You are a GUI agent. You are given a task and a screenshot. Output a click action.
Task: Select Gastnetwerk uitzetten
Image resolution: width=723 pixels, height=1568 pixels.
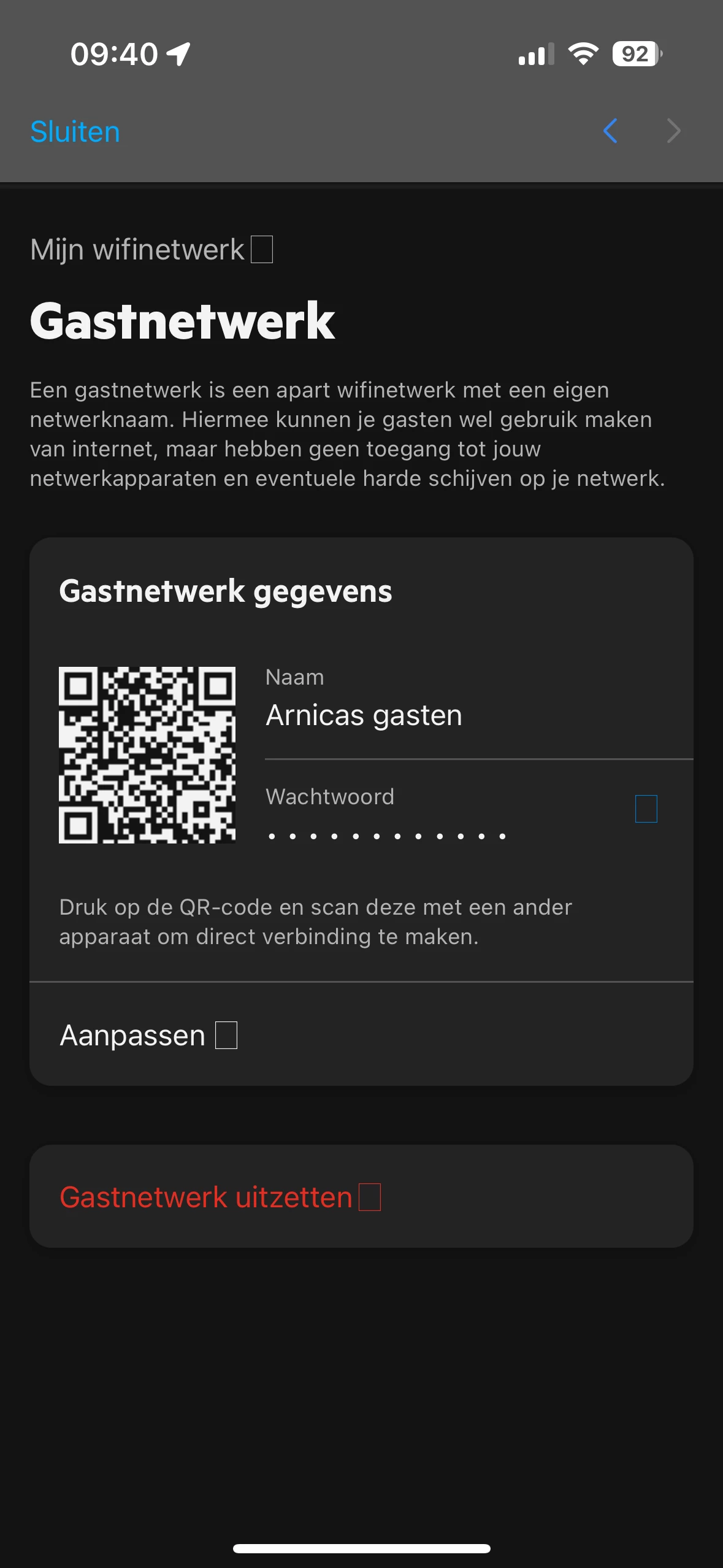(220, 1197)
